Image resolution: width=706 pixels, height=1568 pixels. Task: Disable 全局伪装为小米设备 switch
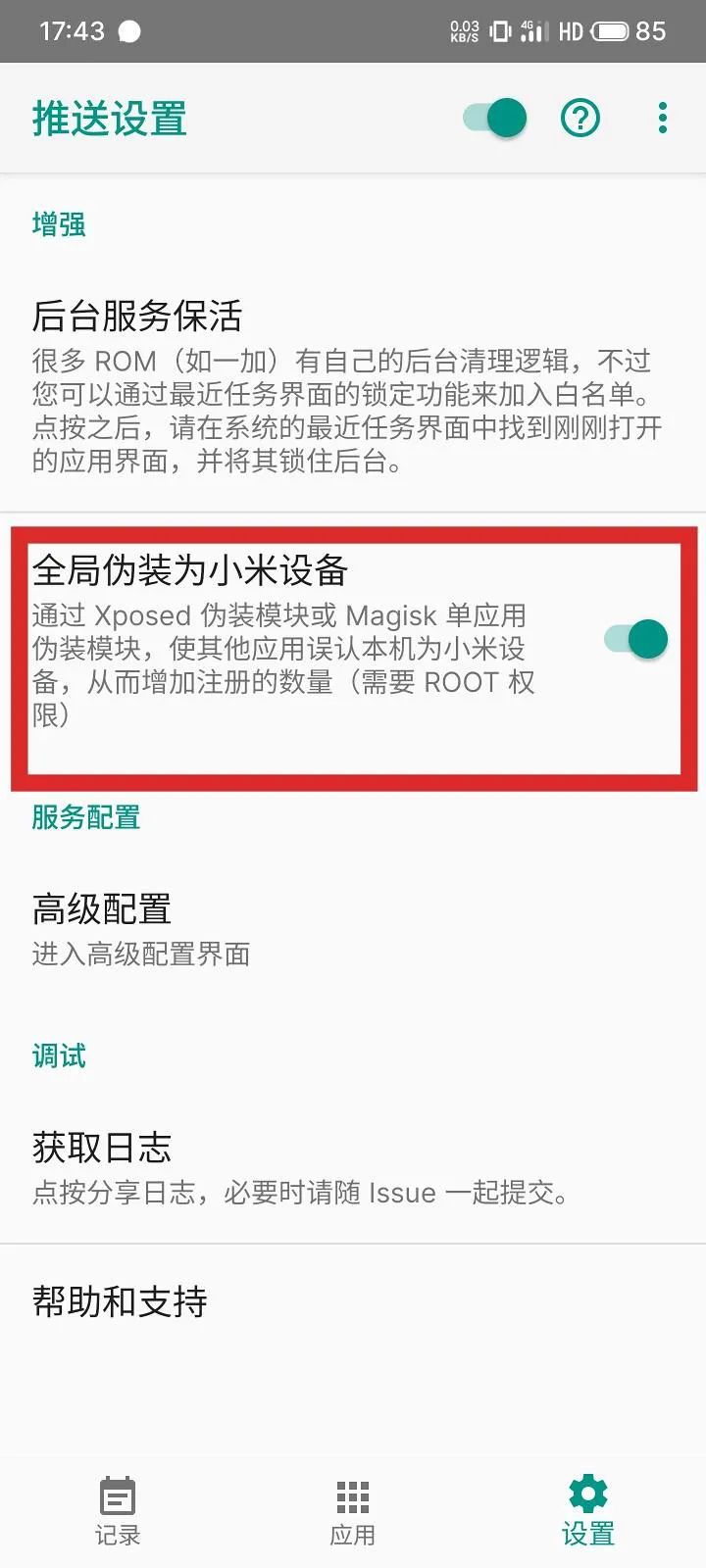tap(637, 640)
